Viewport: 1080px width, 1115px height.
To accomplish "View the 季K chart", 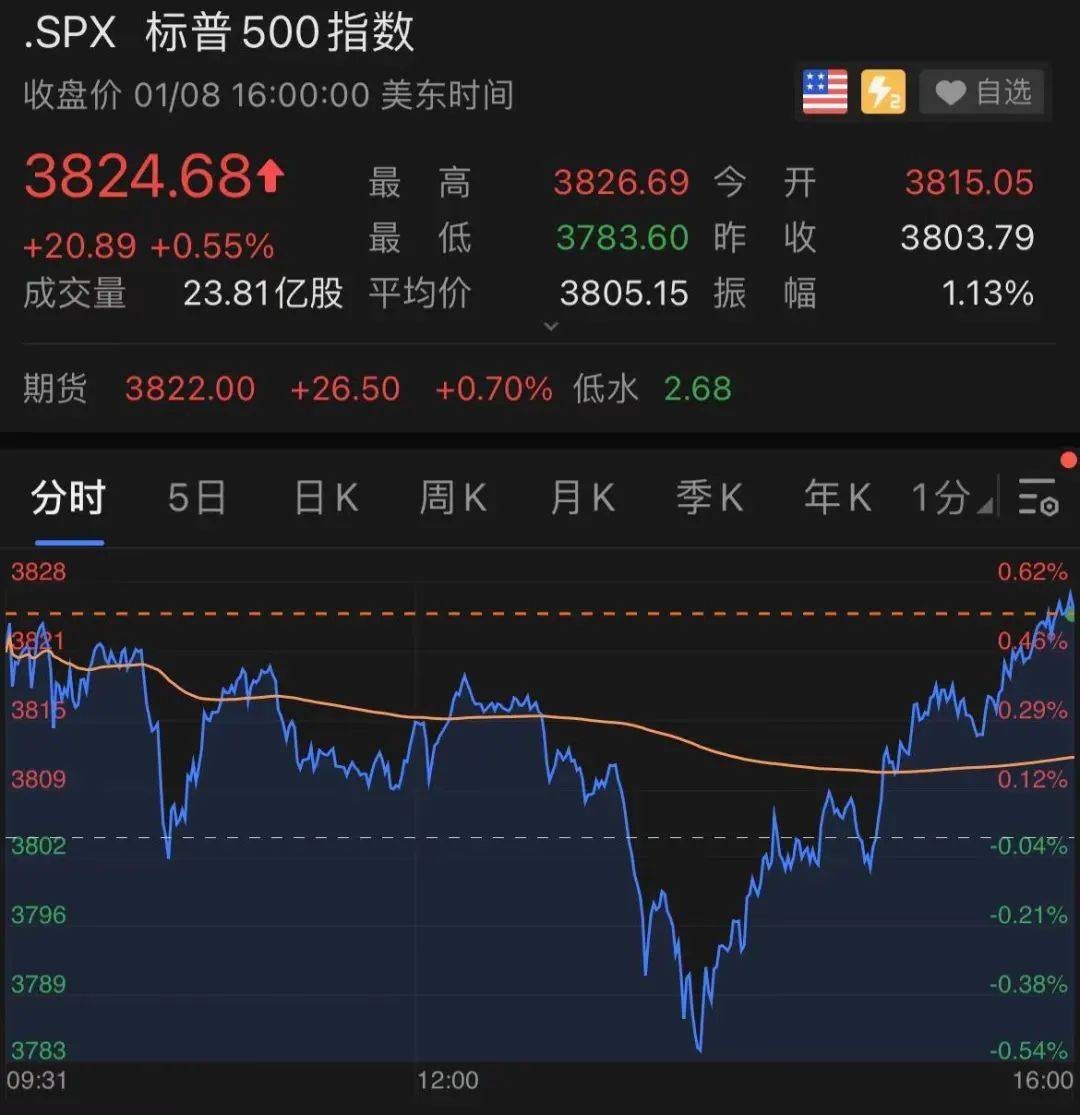I will tap(710, 497).
